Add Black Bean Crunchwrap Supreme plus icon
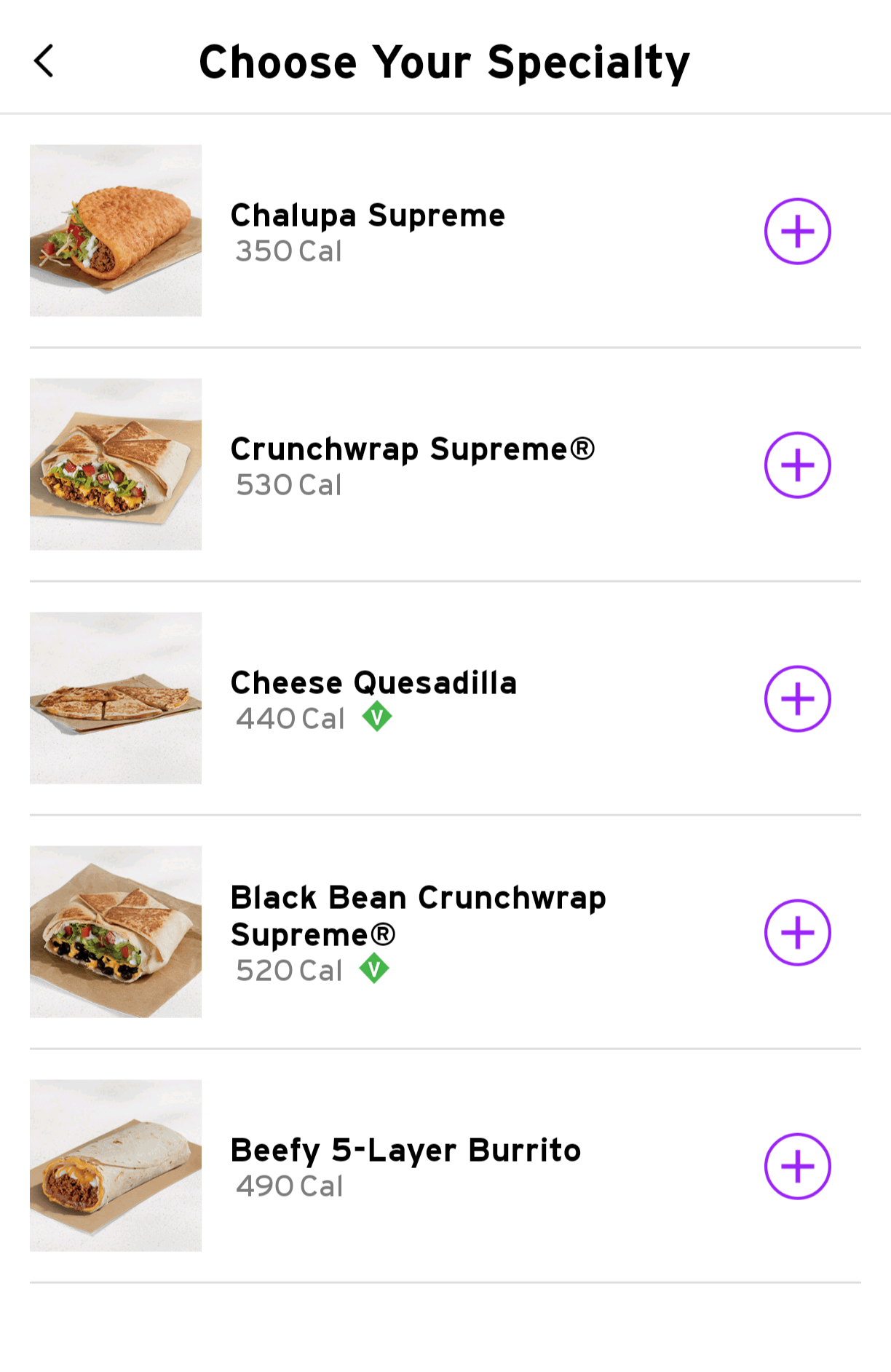This screenshot has width=891, height=1372. tap(797, 933)
